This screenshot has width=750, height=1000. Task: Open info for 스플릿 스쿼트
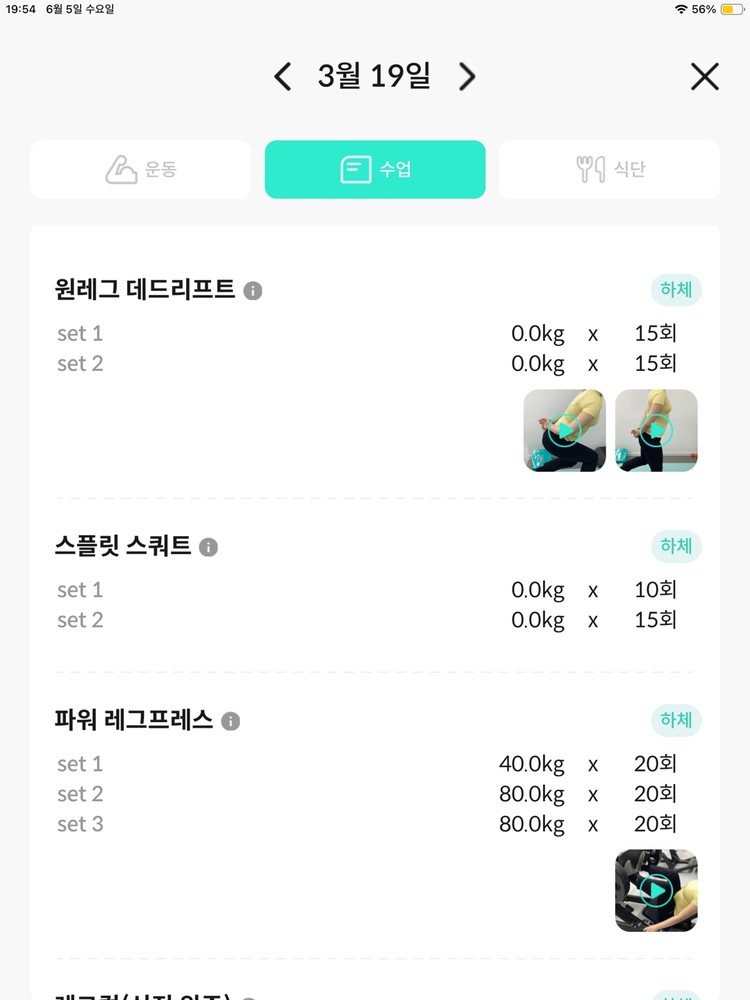208,547
